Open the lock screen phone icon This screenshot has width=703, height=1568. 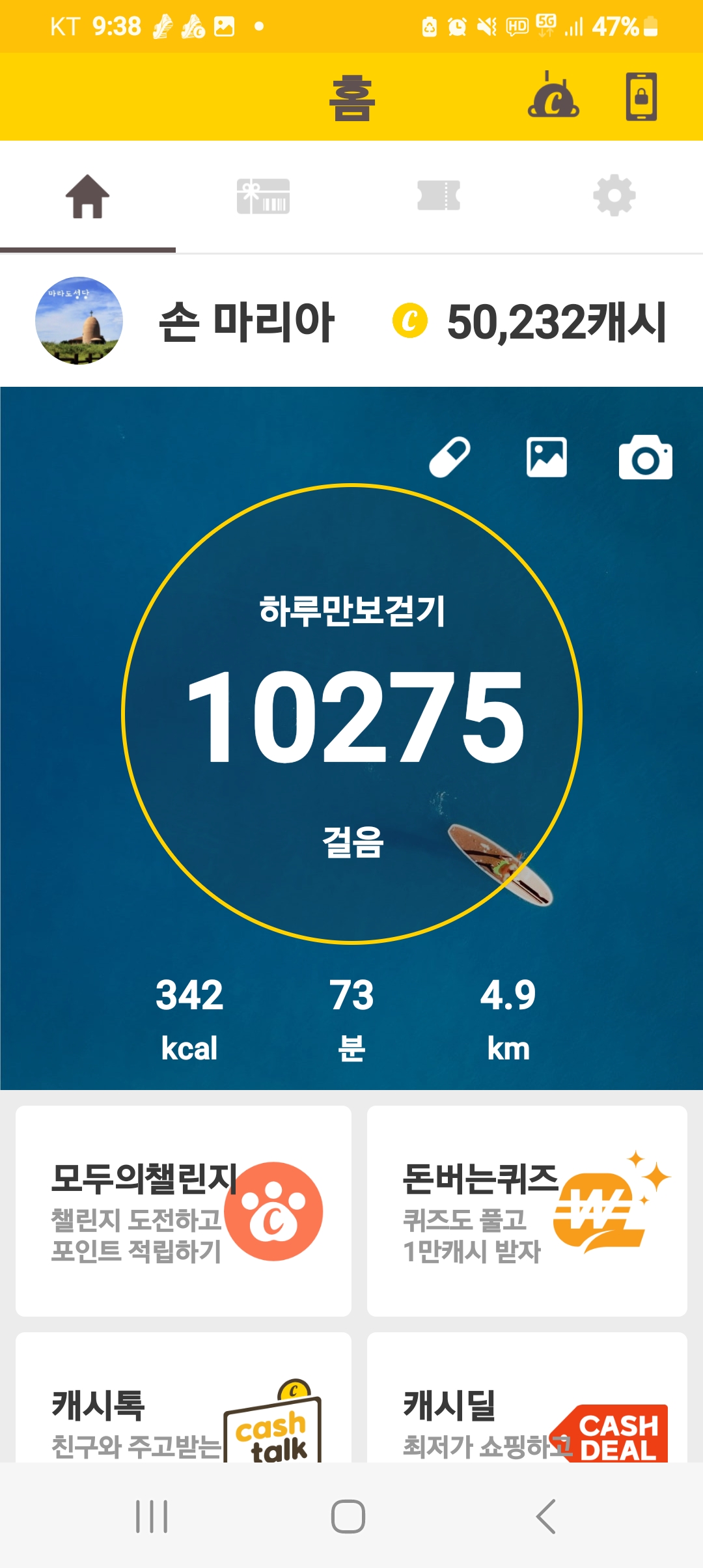[641, 96]
